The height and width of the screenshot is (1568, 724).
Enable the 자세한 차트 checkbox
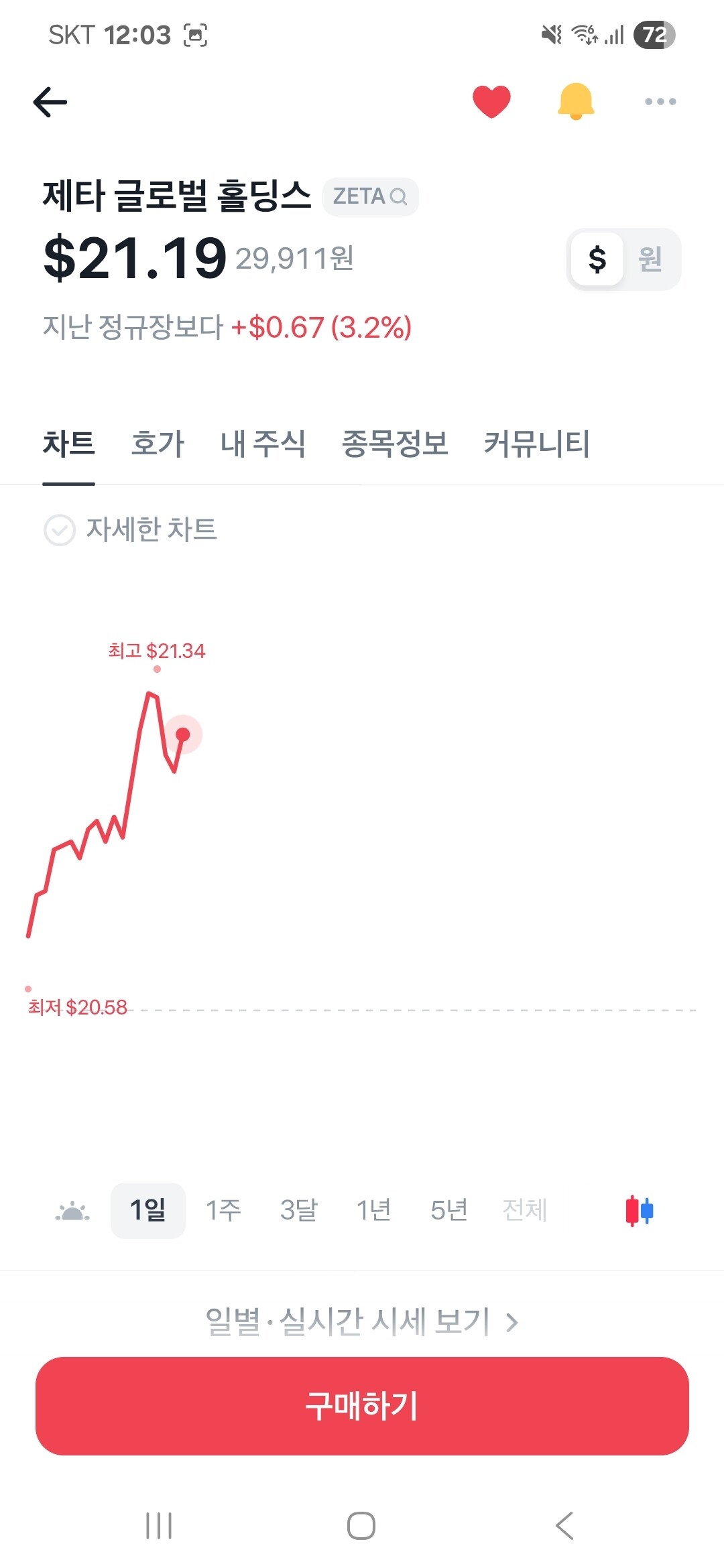(x=60, y=530)
